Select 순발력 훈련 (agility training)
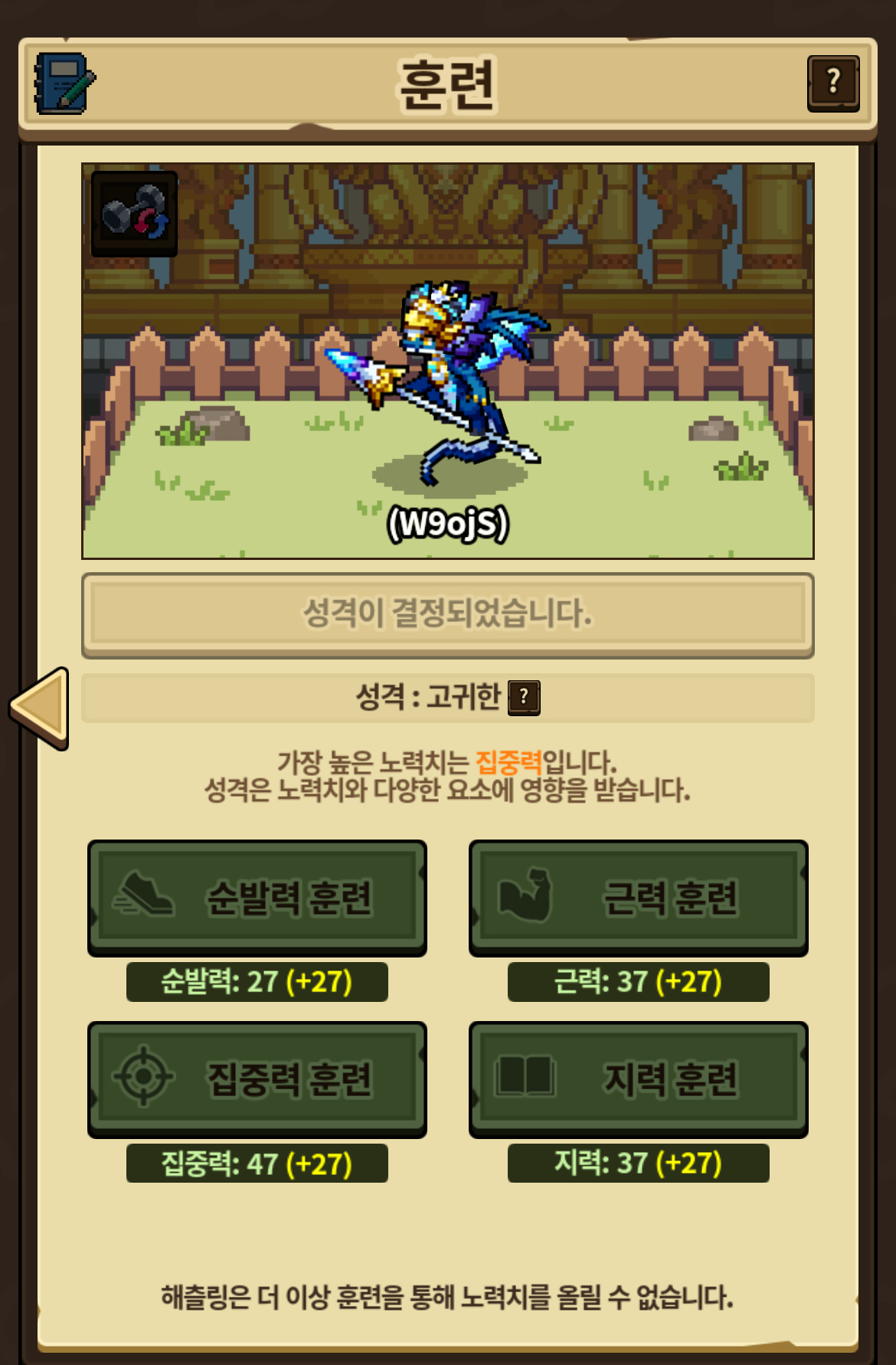Image resolution: width=896 pixels, height=1365 pixels. point(257,897)
